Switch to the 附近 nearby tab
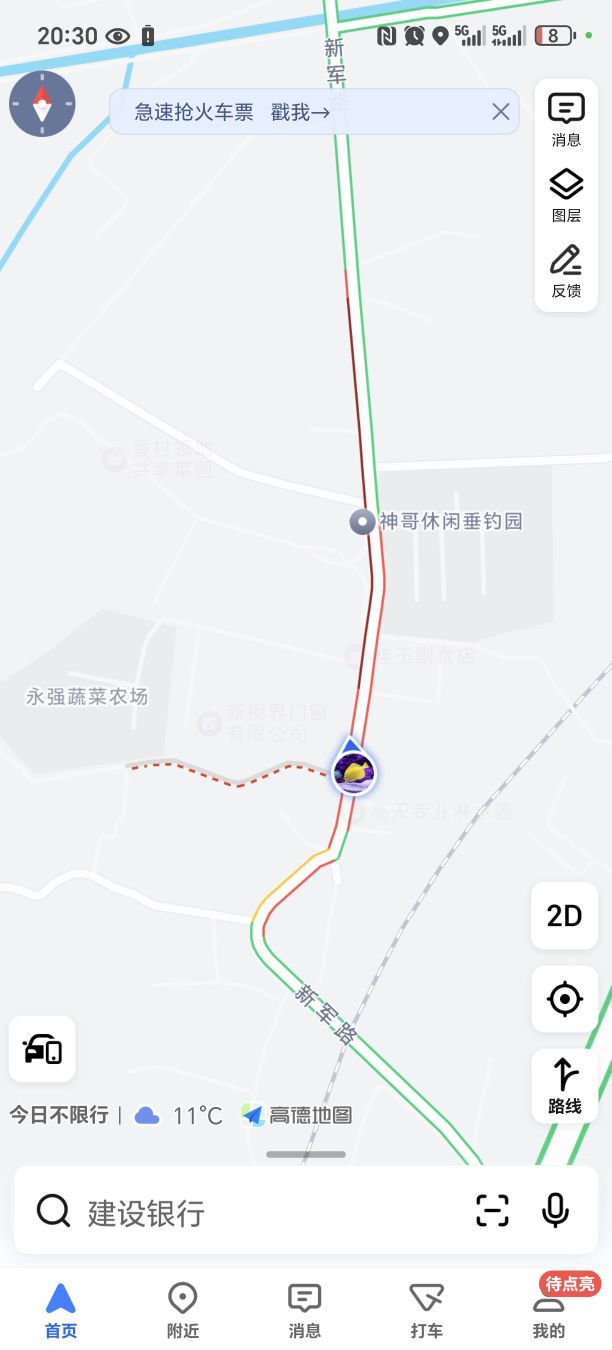612x1350 pixels. click(x=183, y=1310)
